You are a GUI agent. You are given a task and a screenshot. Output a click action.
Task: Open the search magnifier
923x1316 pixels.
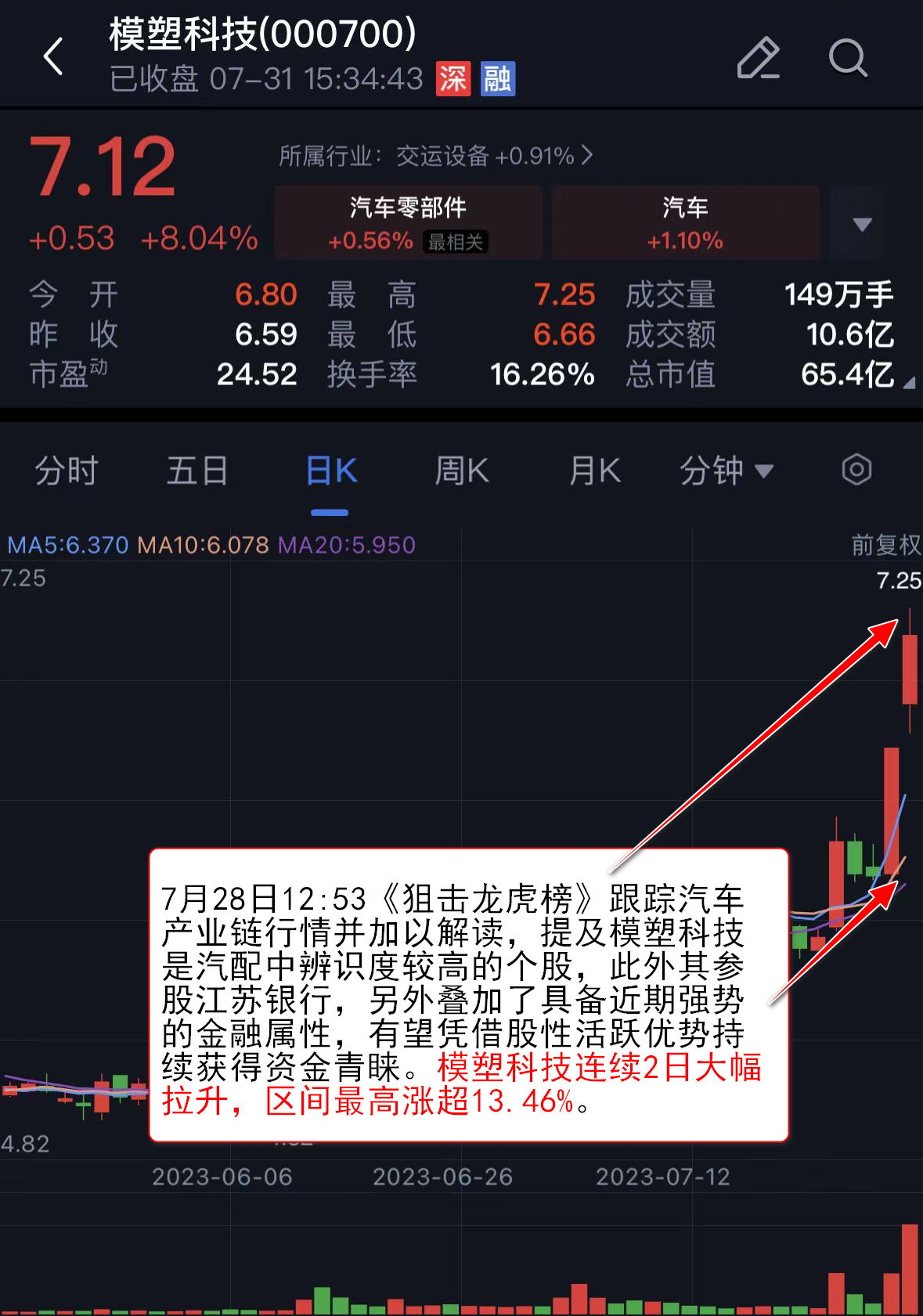point(848,58)
